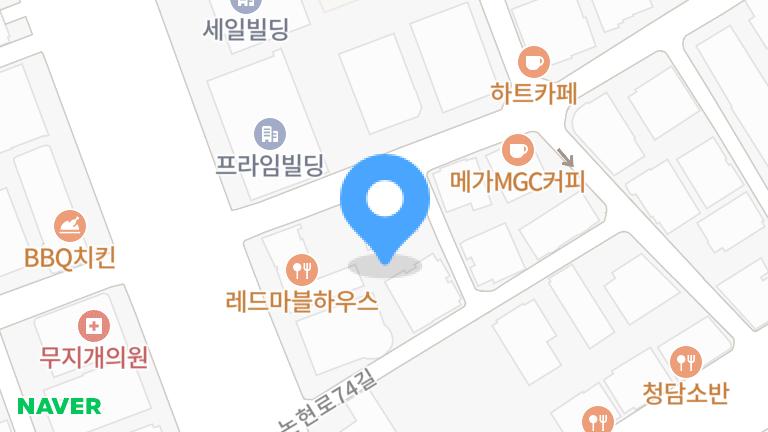Viewport: 768px width, 432px height.
Task: Select the BBQ치킨 marker
Action: (x=70, y=227)
